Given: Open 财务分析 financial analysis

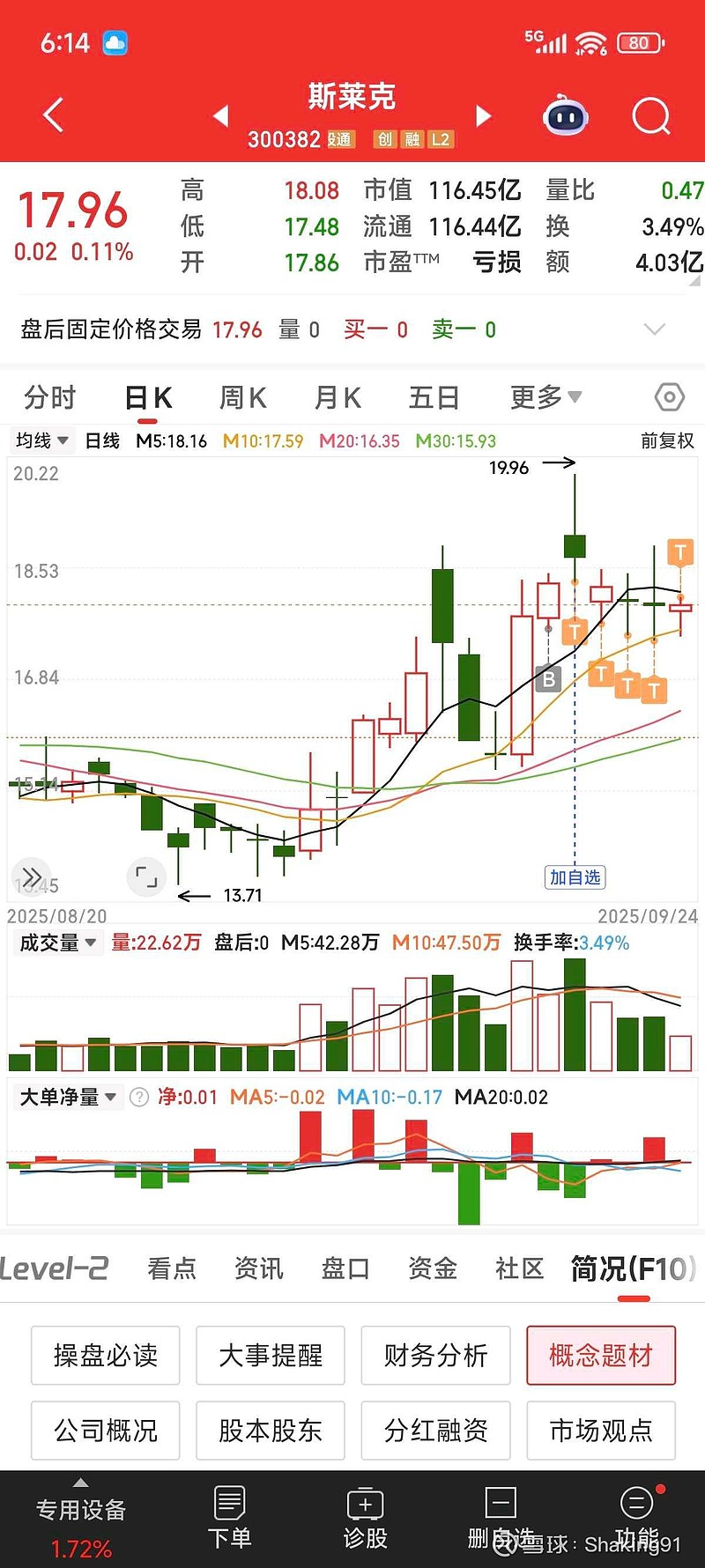Looking at the screenshot, I should 435,1356.
